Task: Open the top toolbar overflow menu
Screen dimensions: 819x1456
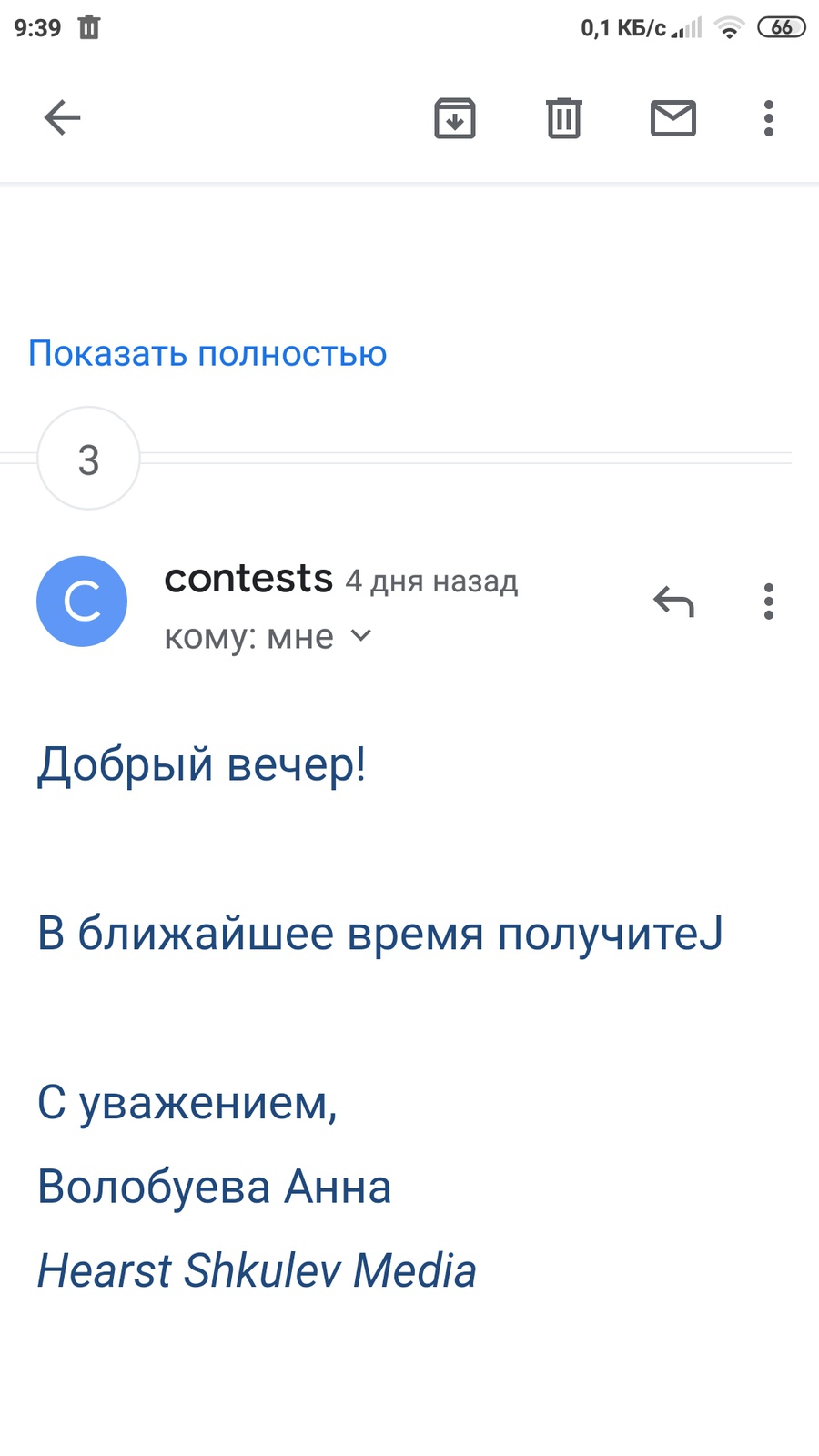Action: [769, 118]
